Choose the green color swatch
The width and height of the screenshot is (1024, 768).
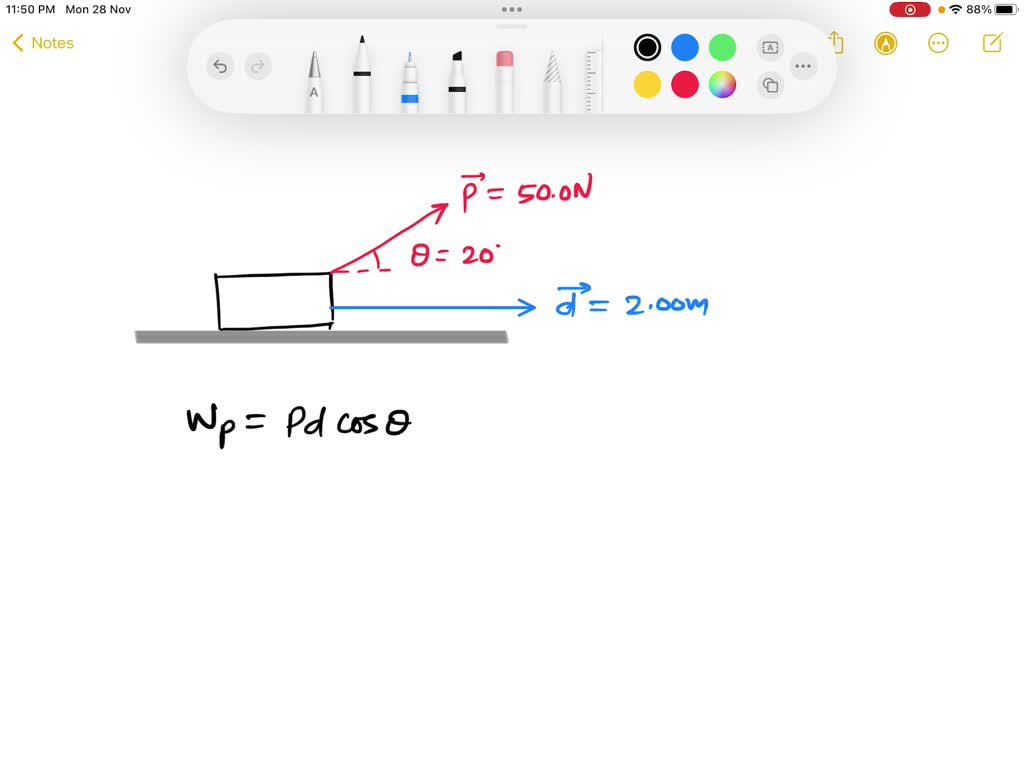pyautogui.click(x=722, y=47)
